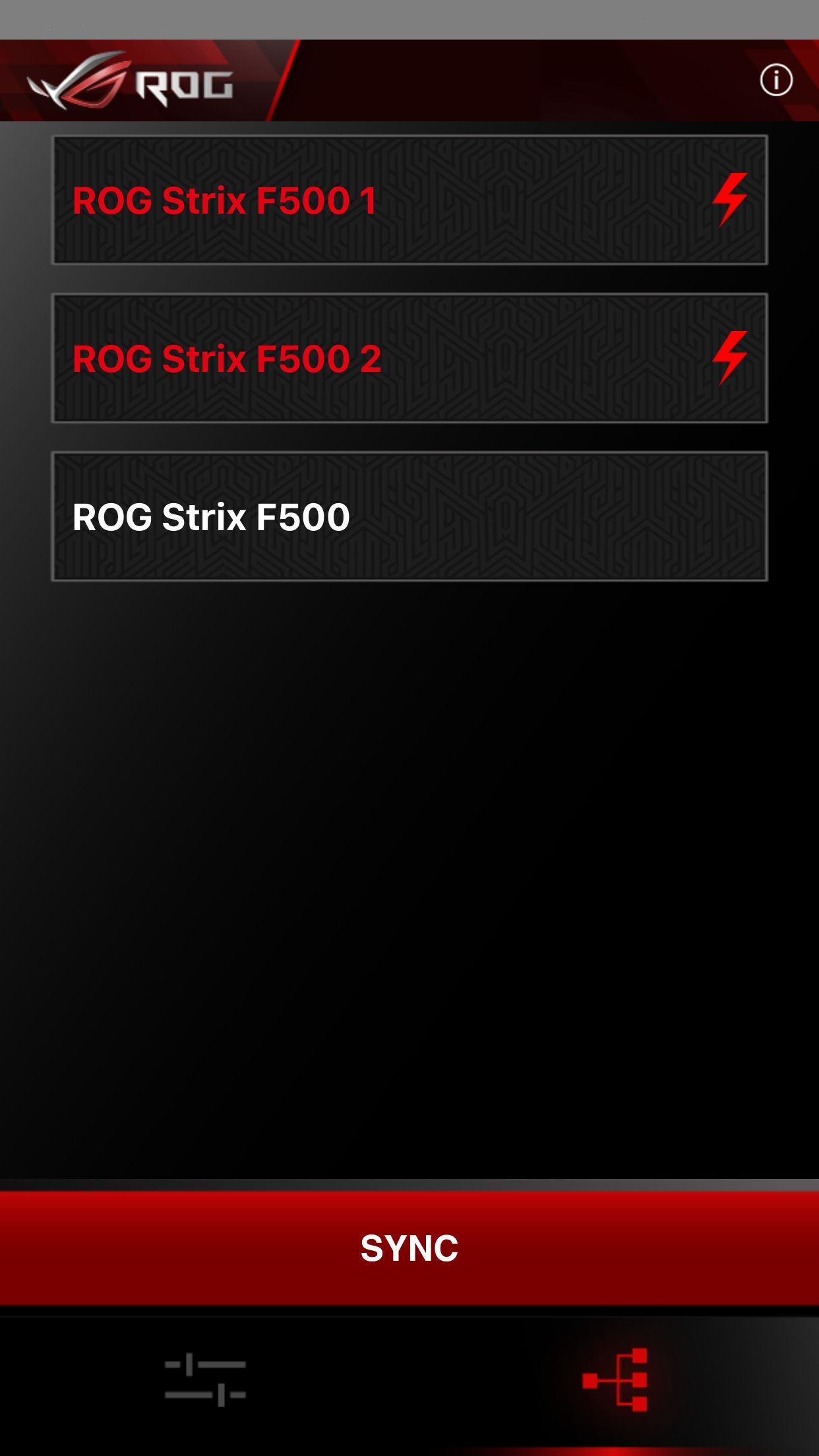Image resolution: width=819 pixels, height=1456 pixels.
Task: Switch to the sliders settings tab
Action: point(205,1380)
